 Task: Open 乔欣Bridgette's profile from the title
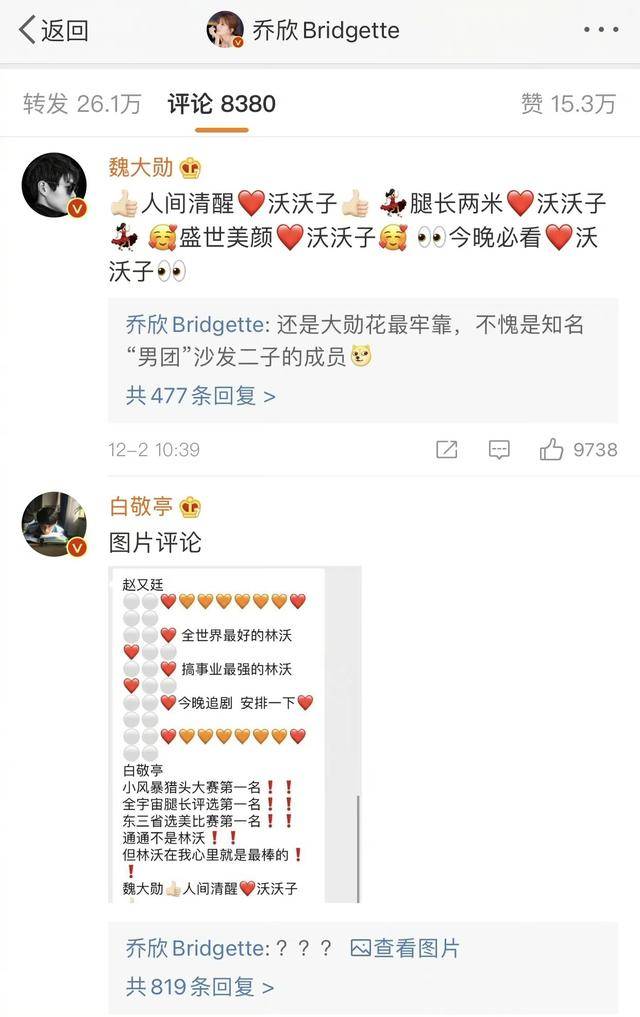pos(303,30)
